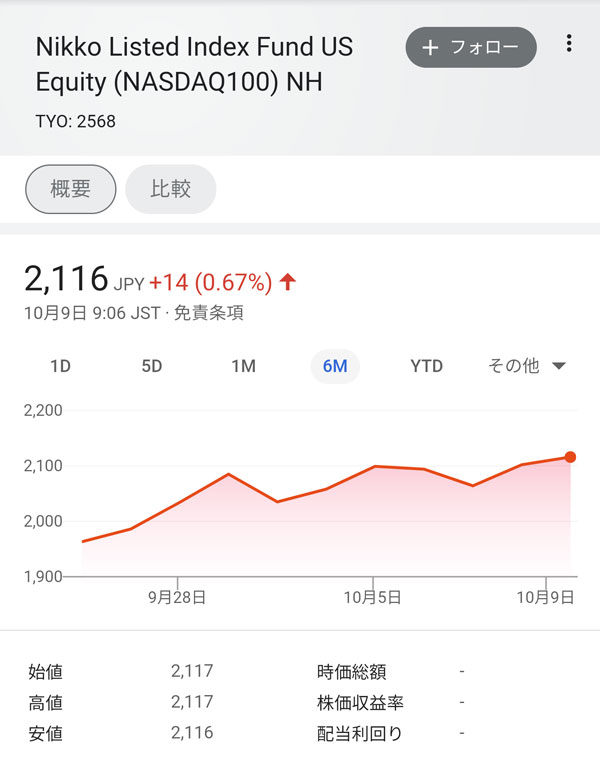Viewport: 600px width, 762px height.
Task: Show the 1M chart range
Action: click(x=243, y=366)
